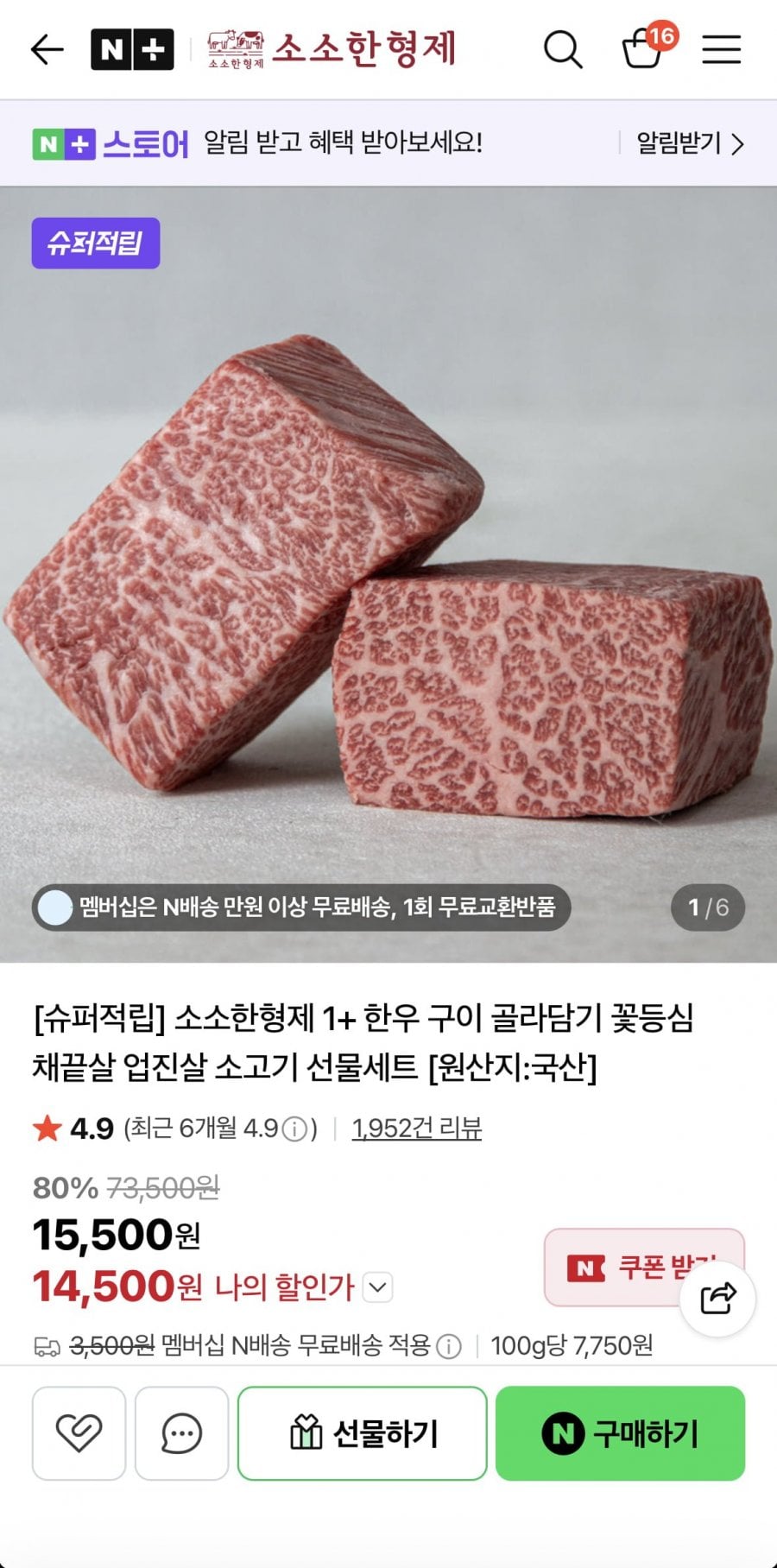This screenshot has width=777, height=1568.
Task: Click the 1/6 image page indicator
Action: coord(708,907)
